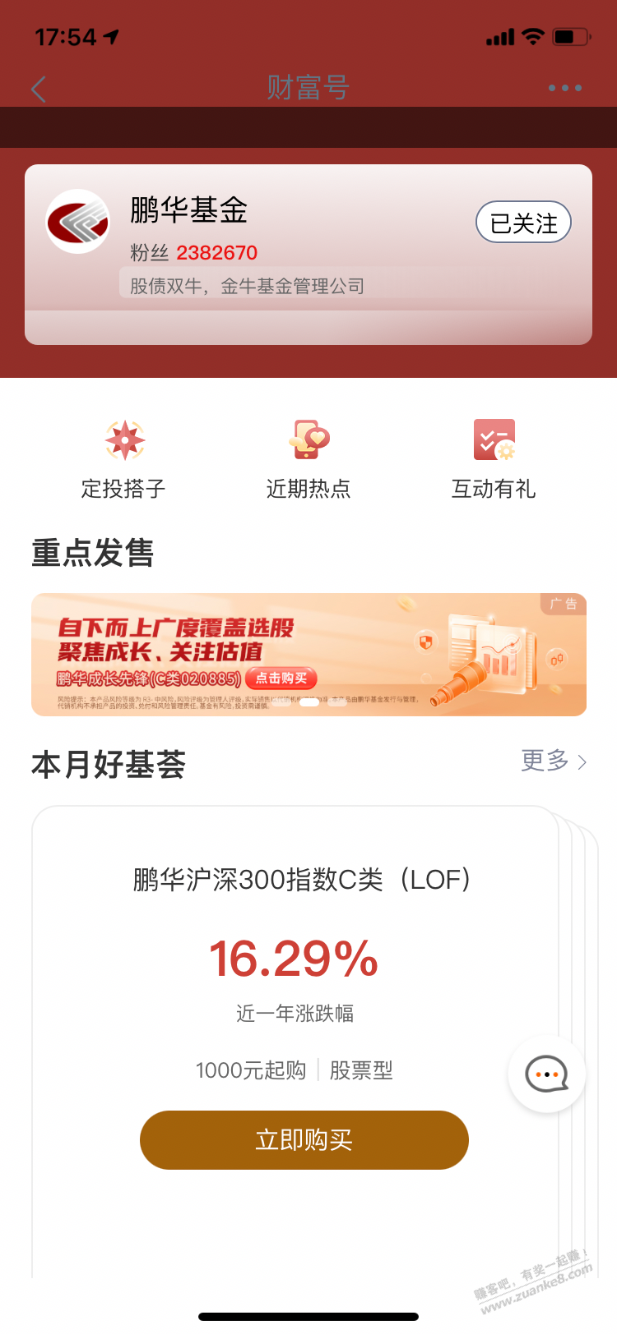Screen dimensions: 617x1334
Task: Open 近期热点 recent hot topics
Action: 308,459
